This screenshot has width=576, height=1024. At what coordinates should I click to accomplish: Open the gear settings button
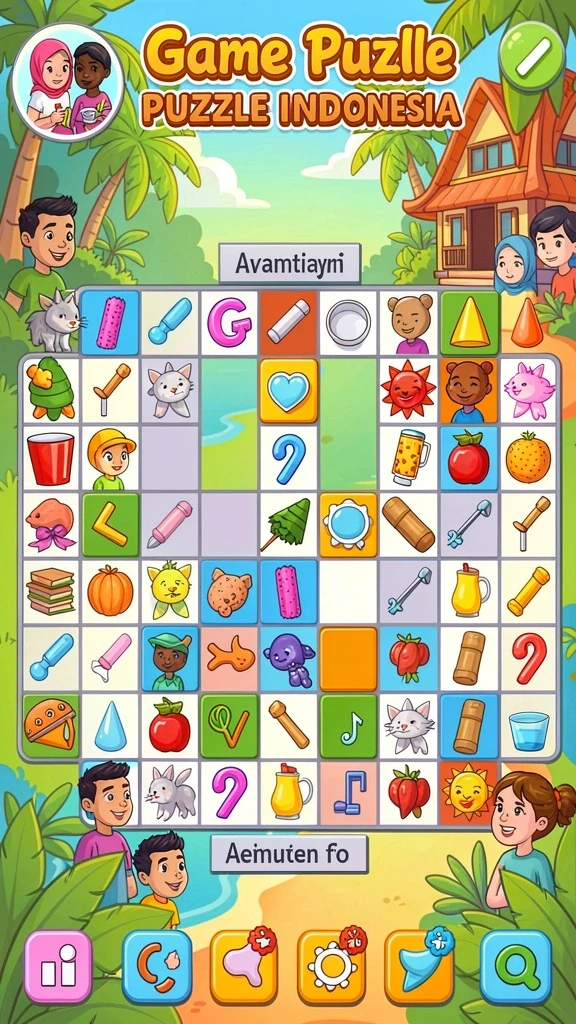[331, 967]
